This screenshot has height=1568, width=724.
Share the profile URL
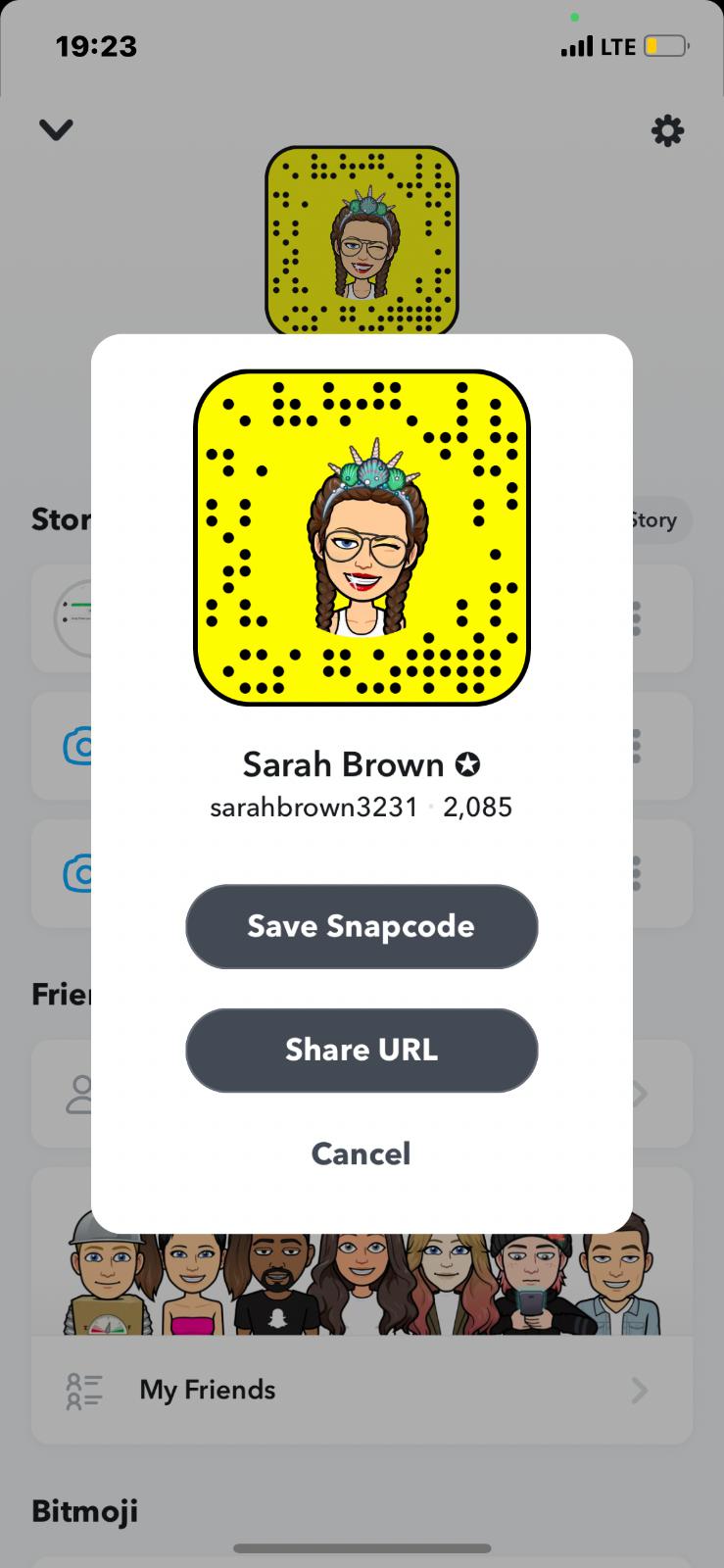tap(362, 1050)
